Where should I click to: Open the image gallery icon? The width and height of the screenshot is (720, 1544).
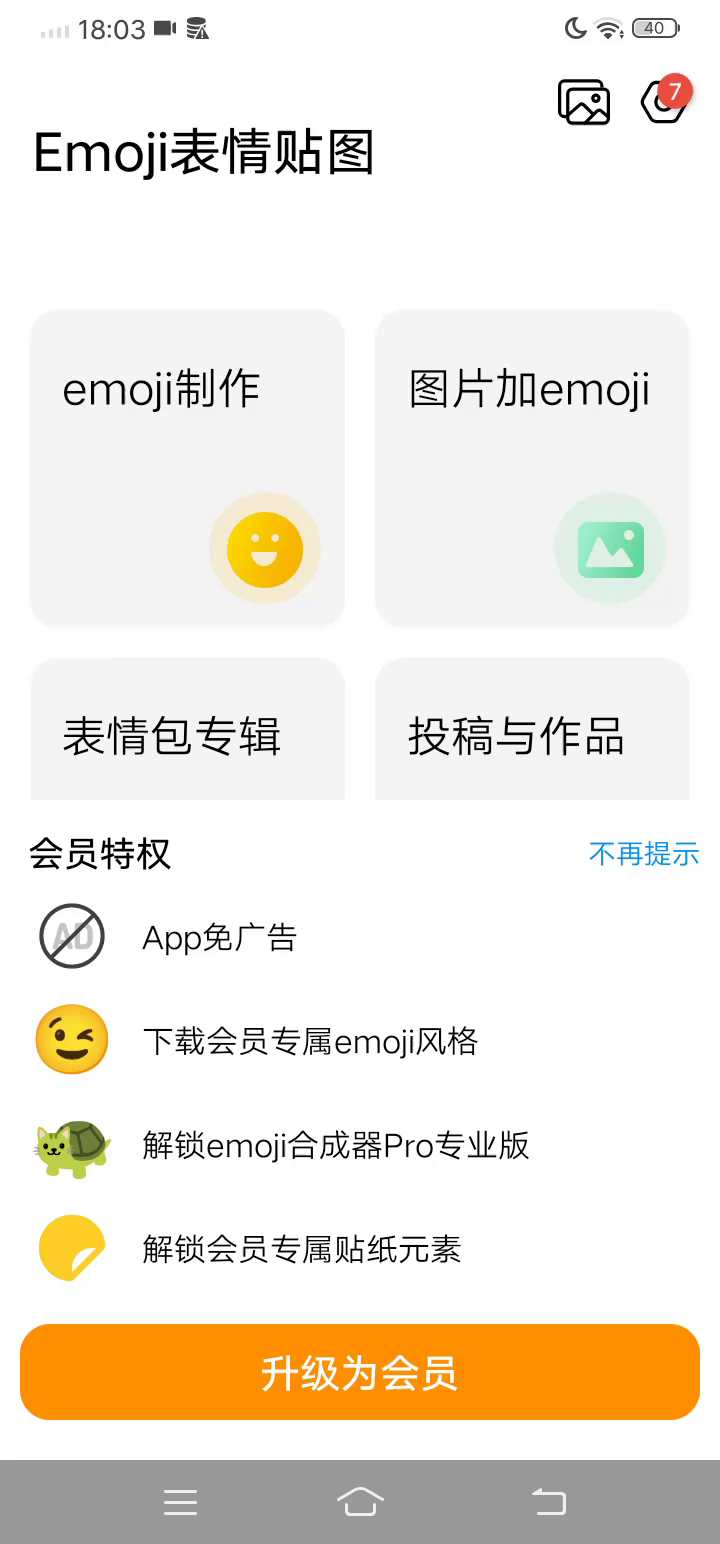(x=583, y=102)
